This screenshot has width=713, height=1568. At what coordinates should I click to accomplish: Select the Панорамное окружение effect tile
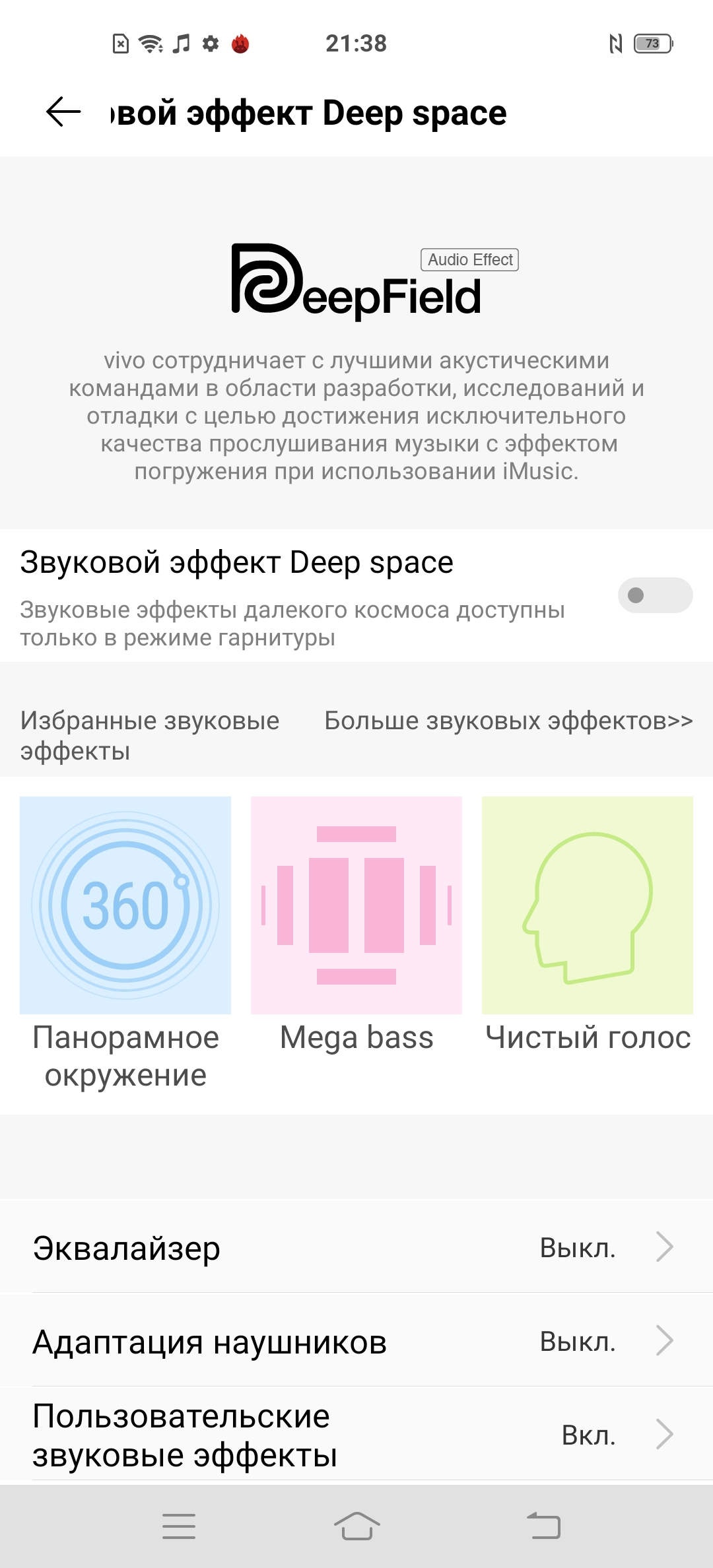pos(125,905)
